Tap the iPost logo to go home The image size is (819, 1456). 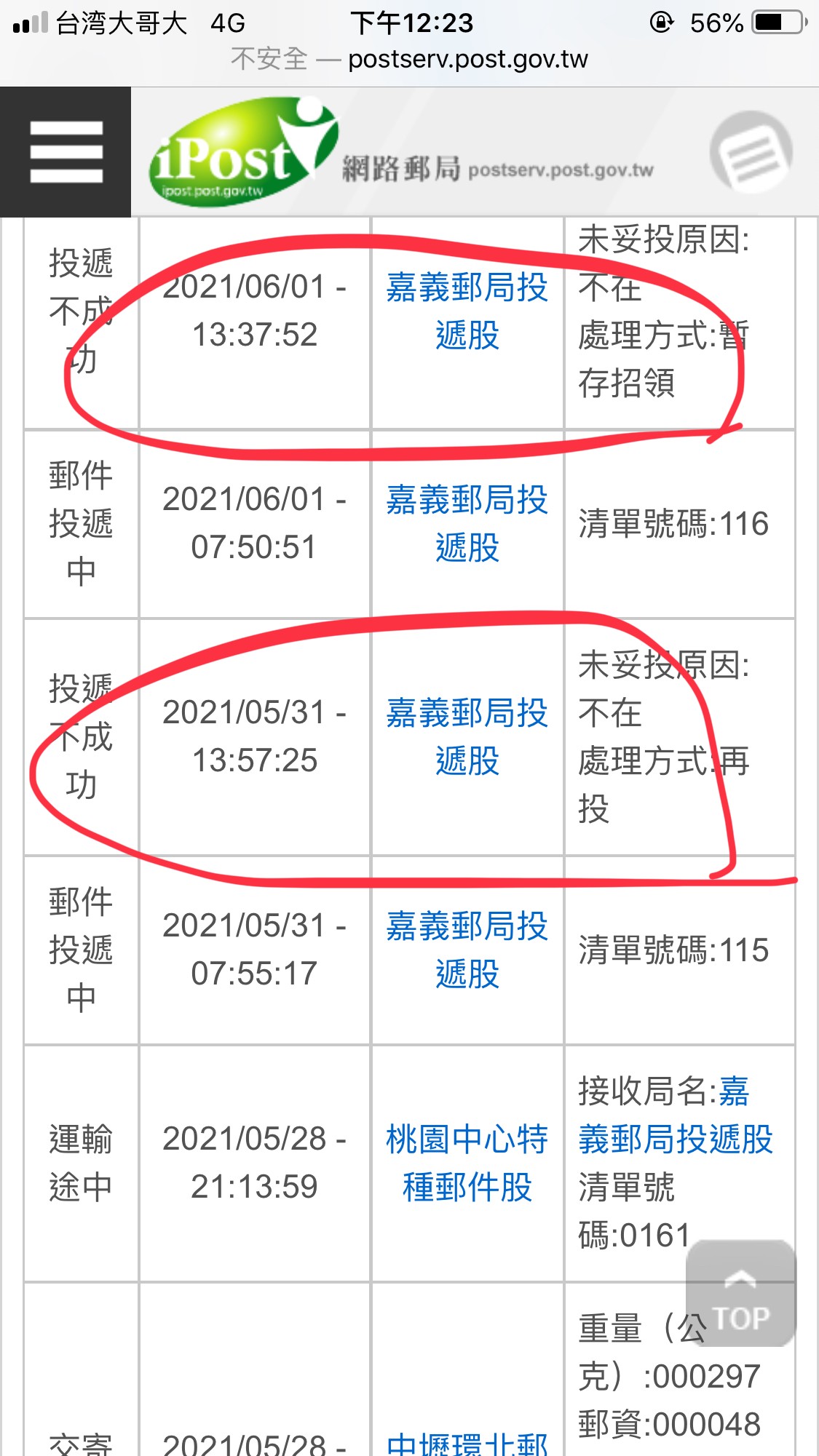tap(245, 151)
